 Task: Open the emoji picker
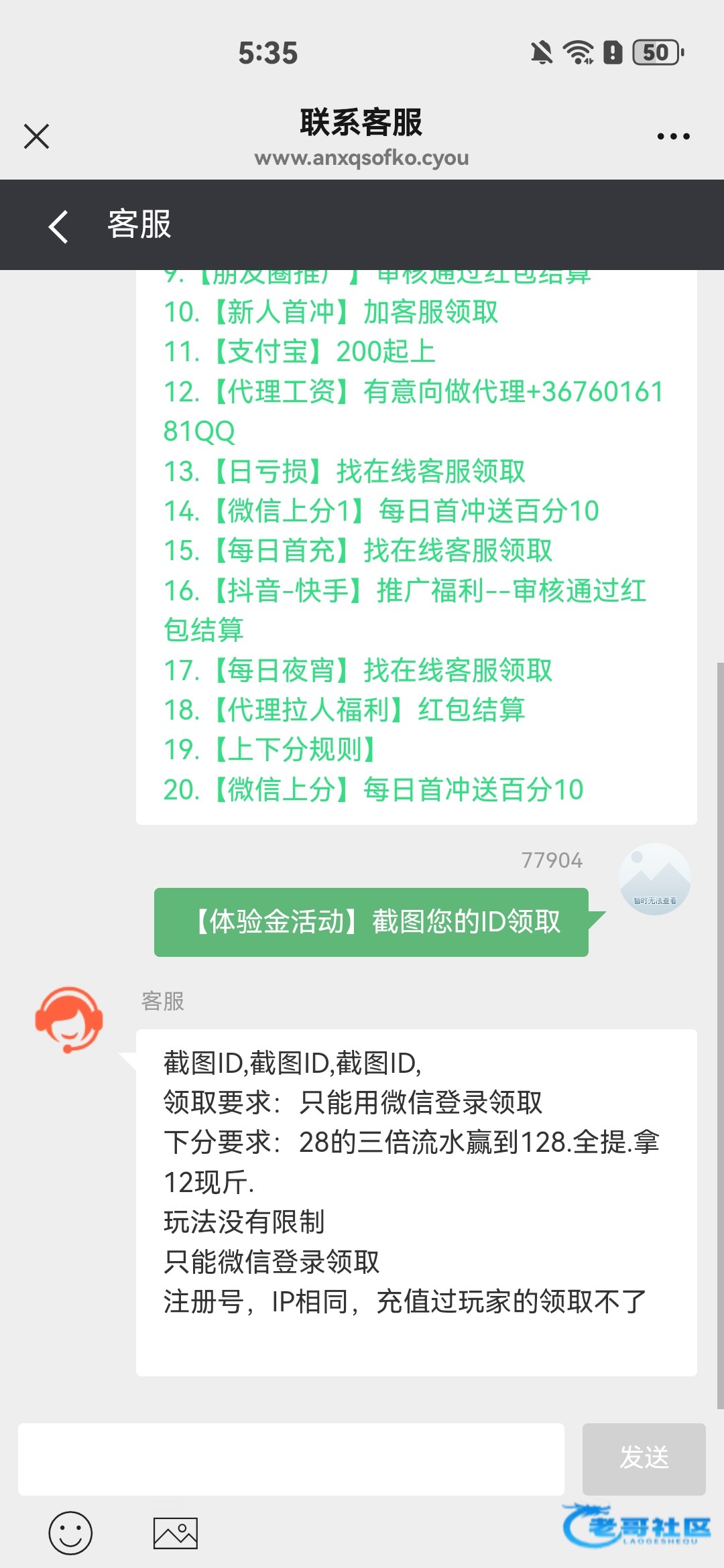(70, 1532)
